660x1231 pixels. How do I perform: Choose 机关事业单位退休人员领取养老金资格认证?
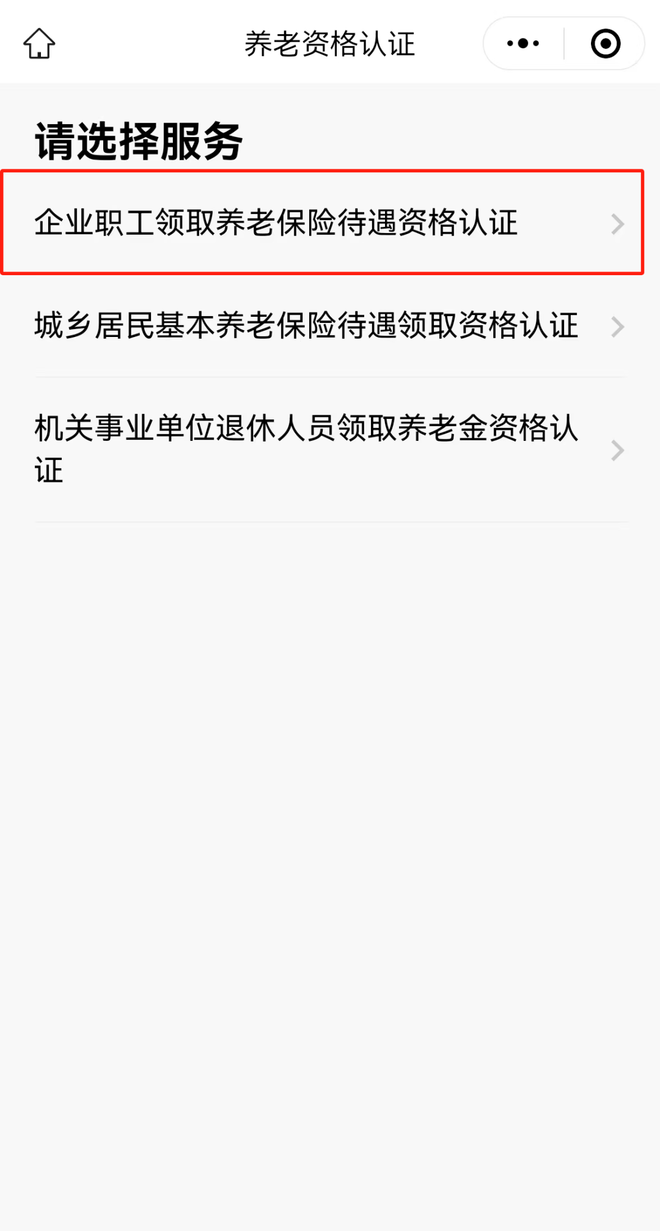click(330, 450)
